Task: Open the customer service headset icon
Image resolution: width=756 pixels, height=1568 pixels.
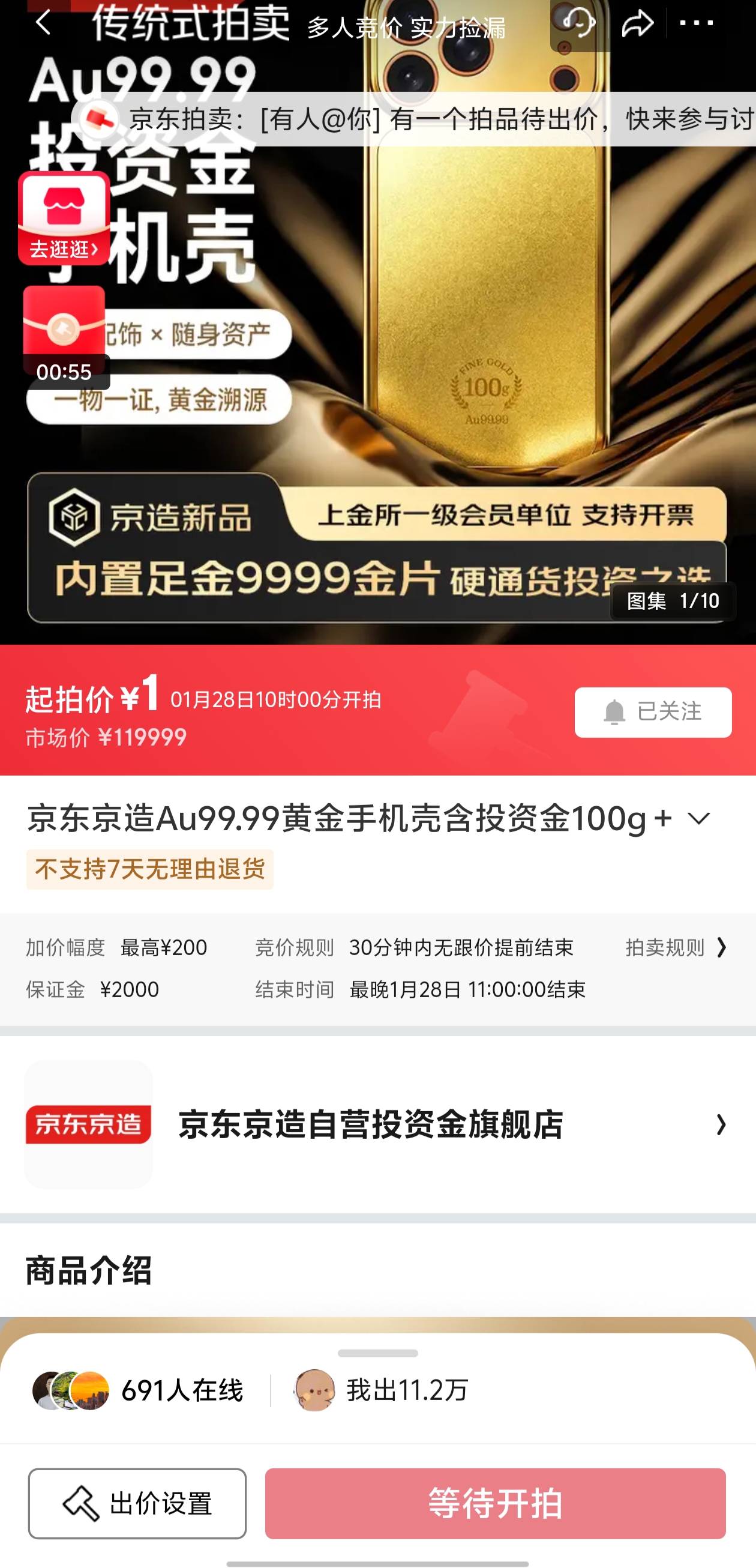Action: (579, 25)
